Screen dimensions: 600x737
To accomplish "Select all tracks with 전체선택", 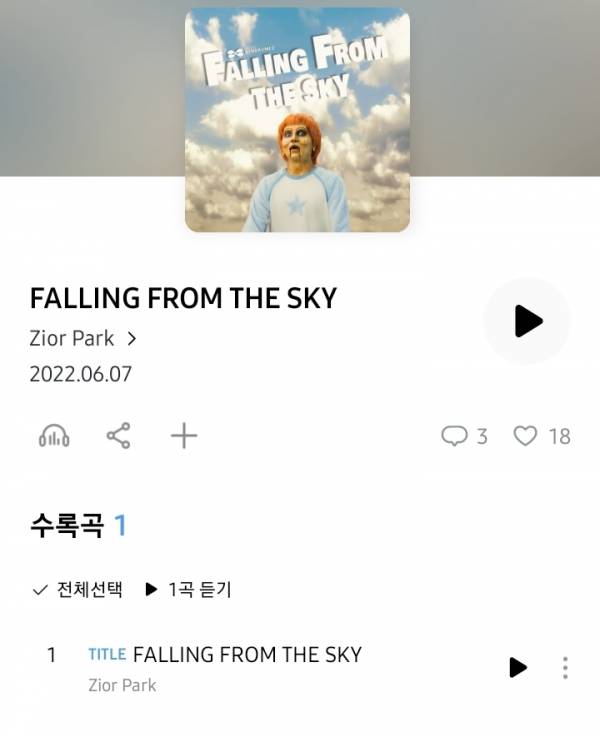I will click(x=77, y=589).
